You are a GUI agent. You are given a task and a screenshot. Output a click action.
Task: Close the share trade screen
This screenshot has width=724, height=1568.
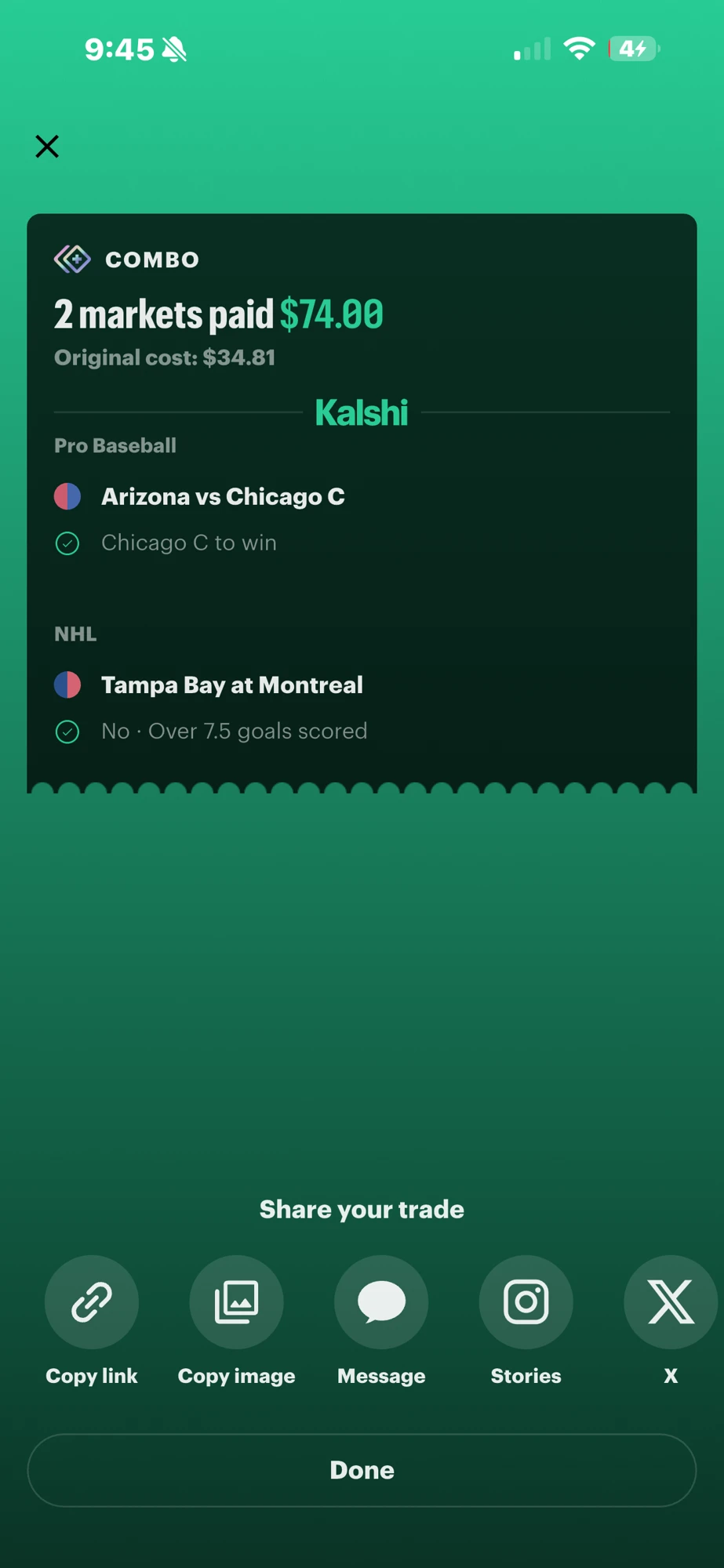pyautogui.click(x=47, y=147)
